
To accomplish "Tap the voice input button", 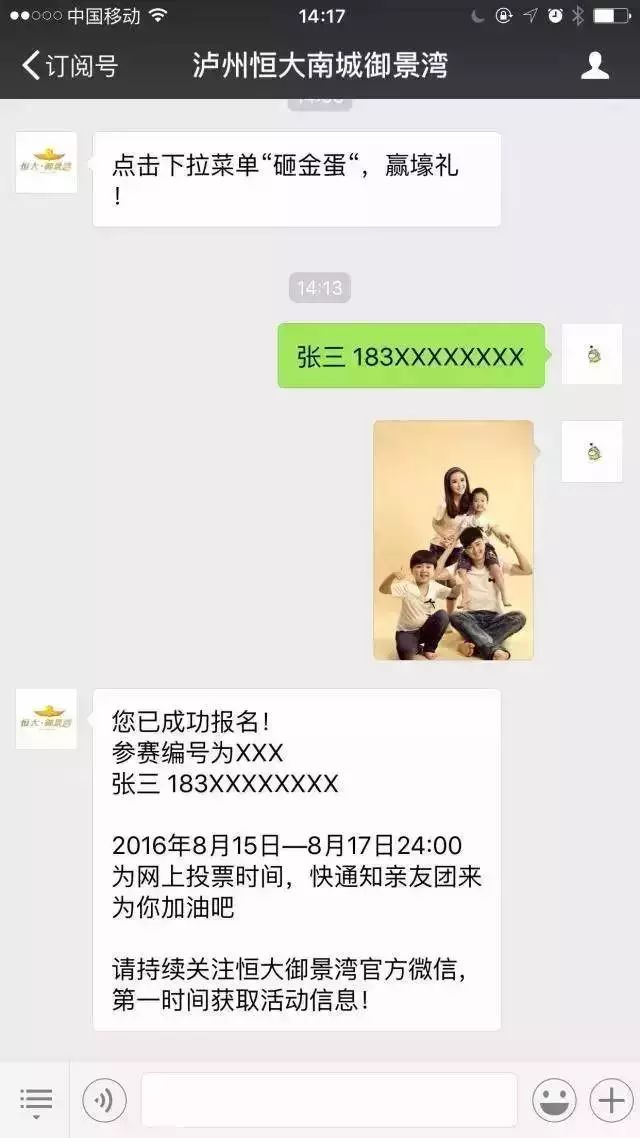I will click(x=104, y=1101).
